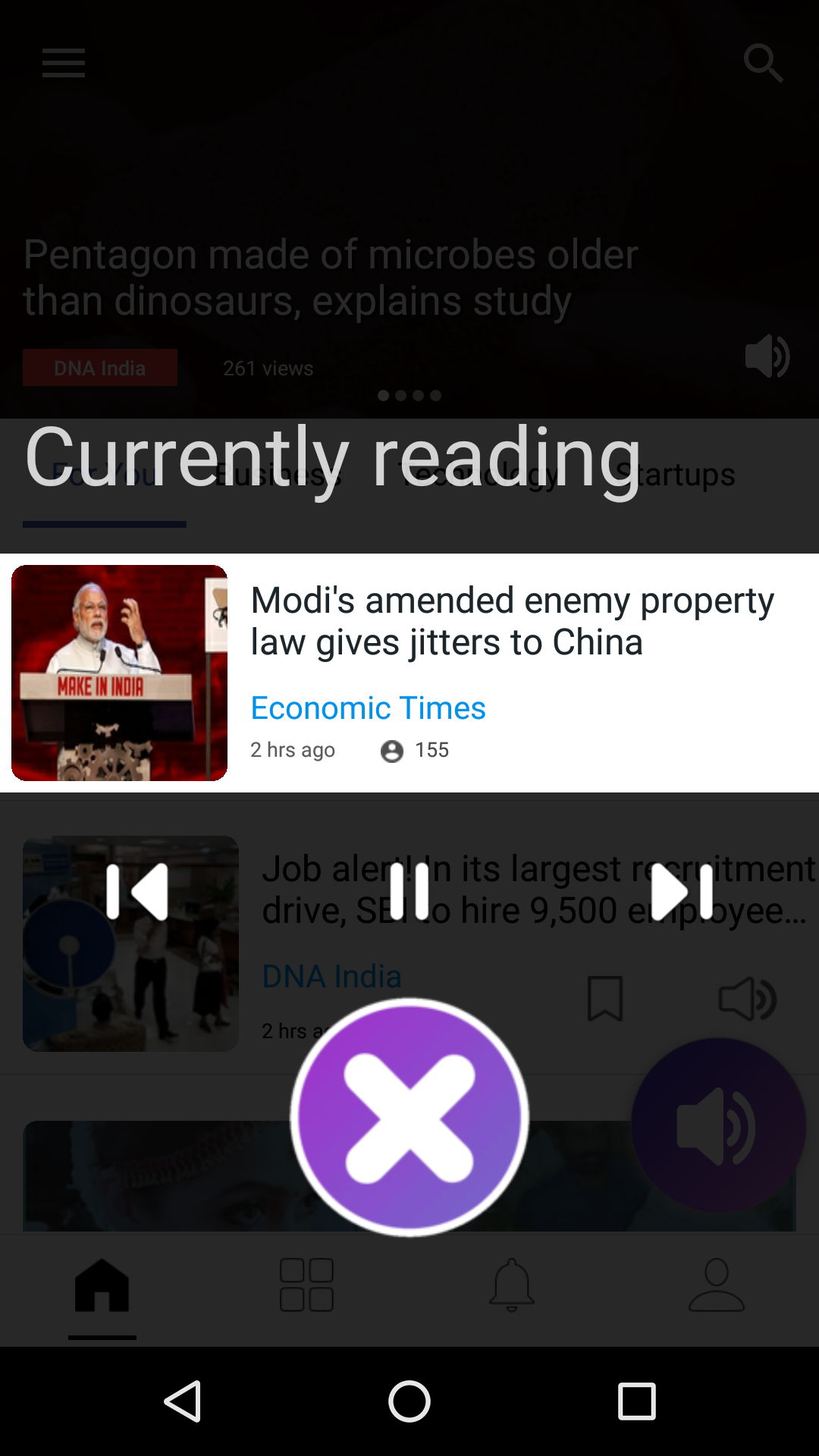
Task: Open the categories grid tab
Action: point(306,1285)
